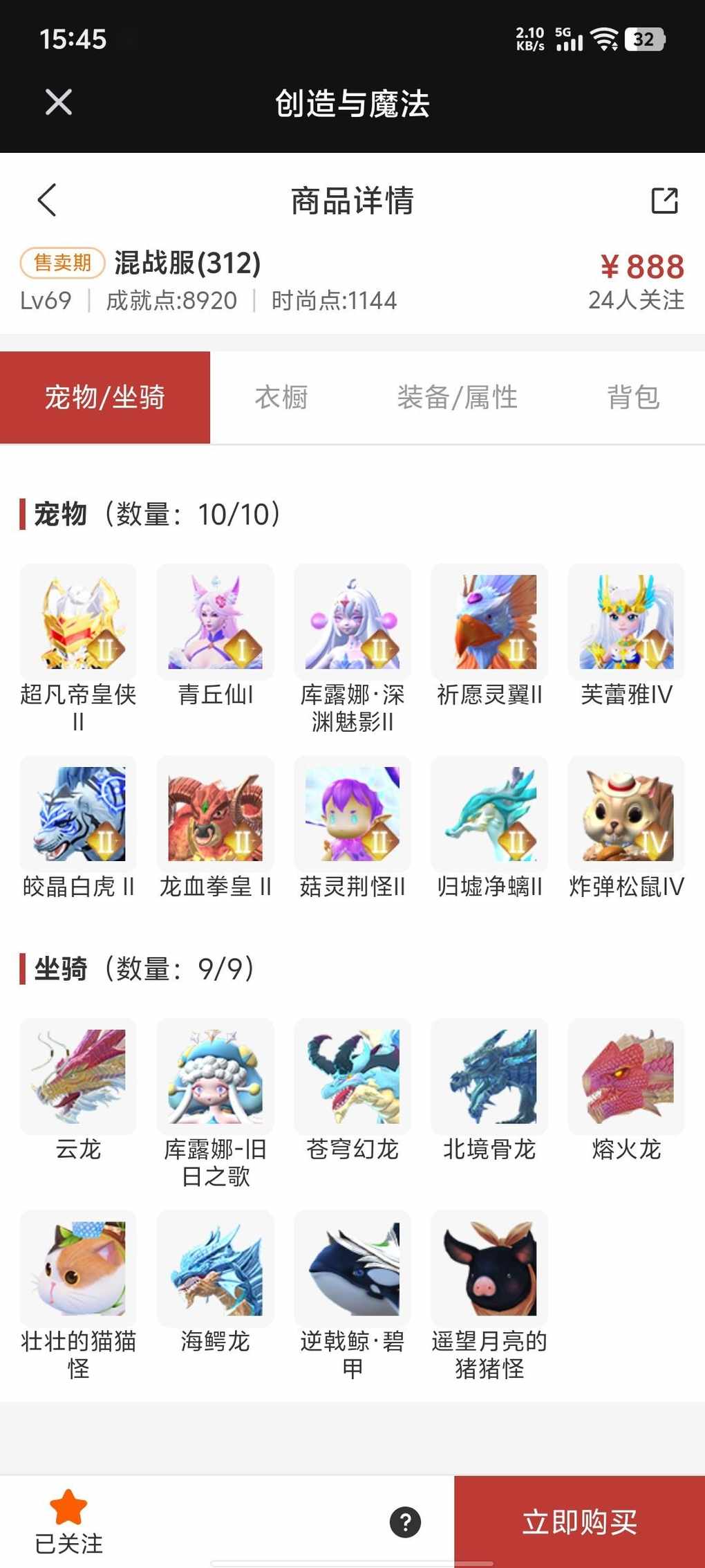Open pet 青丘仙I details
The height and width of the screenshot is (1568, 705).
pos(216,622)
